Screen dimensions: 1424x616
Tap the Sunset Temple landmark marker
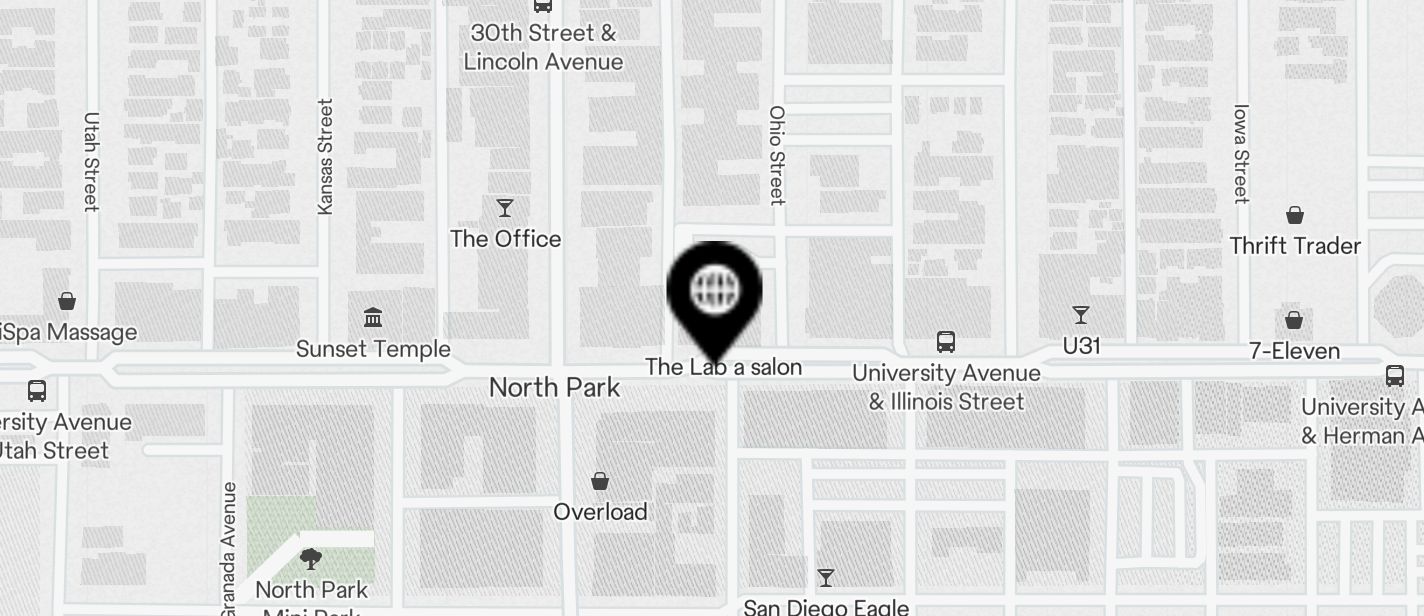pos(373,318)
